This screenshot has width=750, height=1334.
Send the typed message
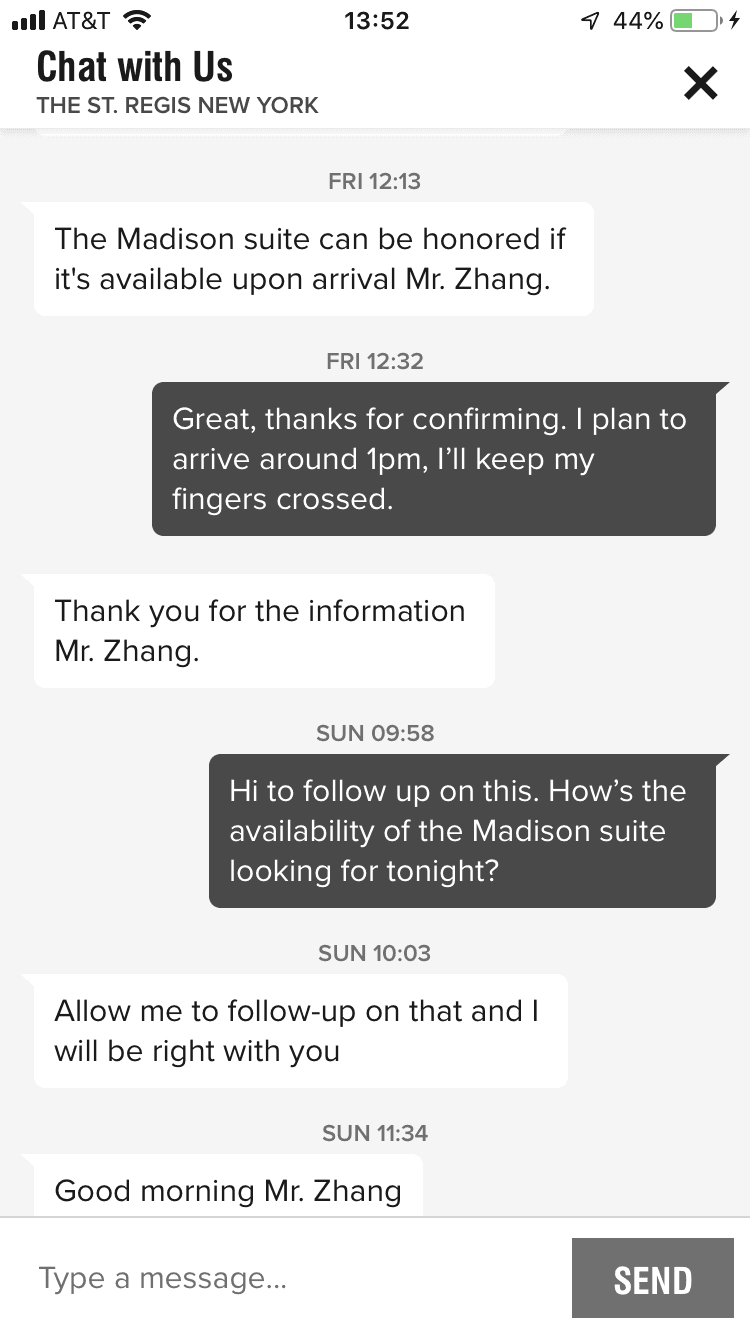[652, 1278]
